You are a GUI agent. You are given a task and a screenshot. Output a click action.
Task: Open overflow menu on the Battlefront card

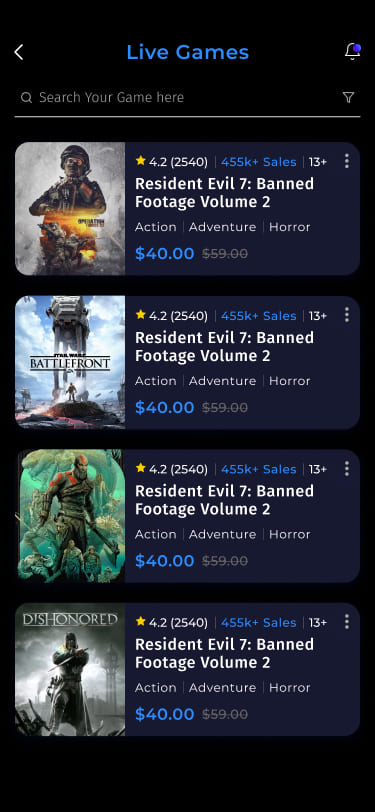(x=347, y=314)
